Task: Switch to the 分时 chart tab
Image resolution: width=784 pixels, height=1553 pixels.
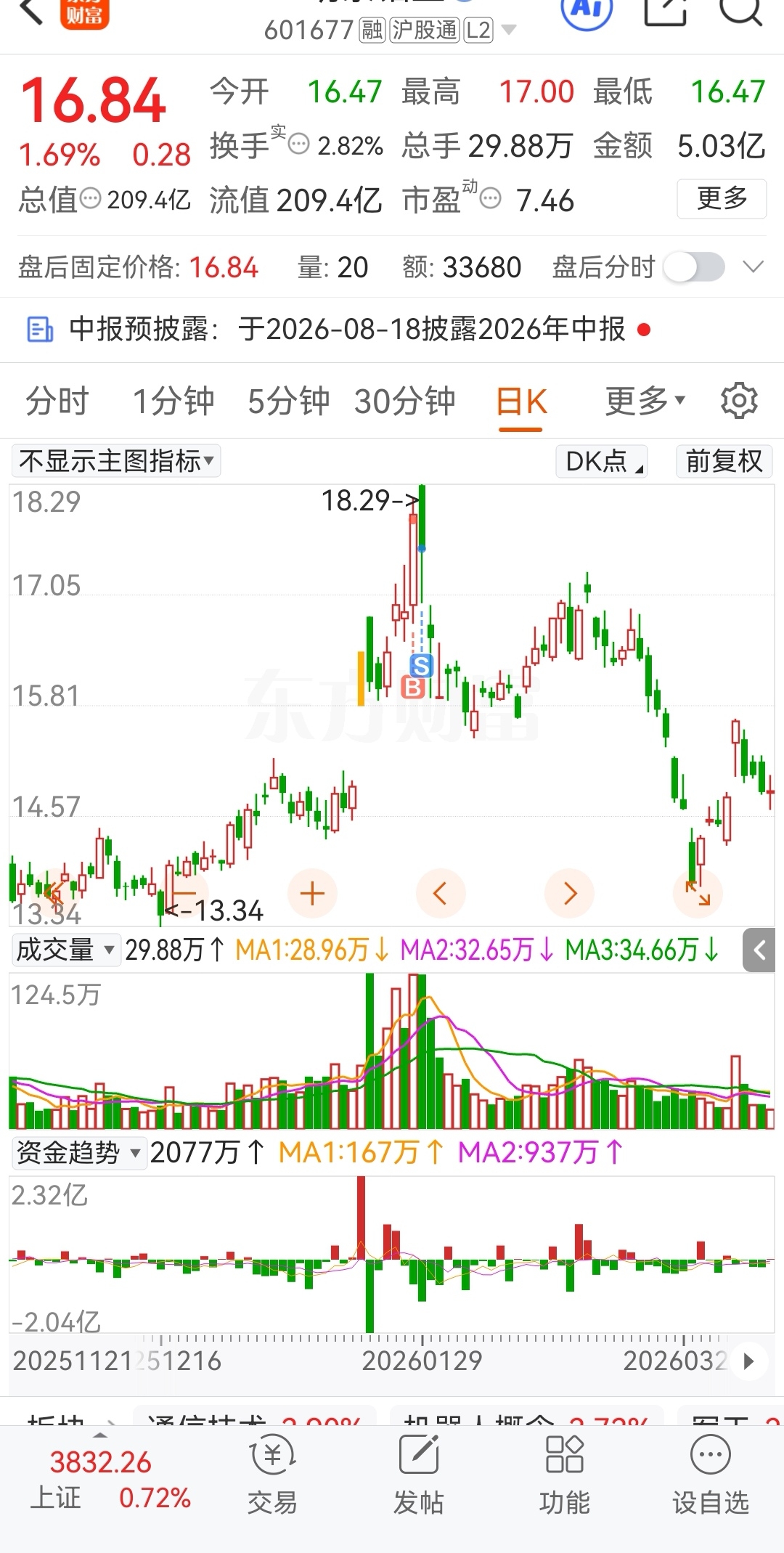Action: point(57,401)
